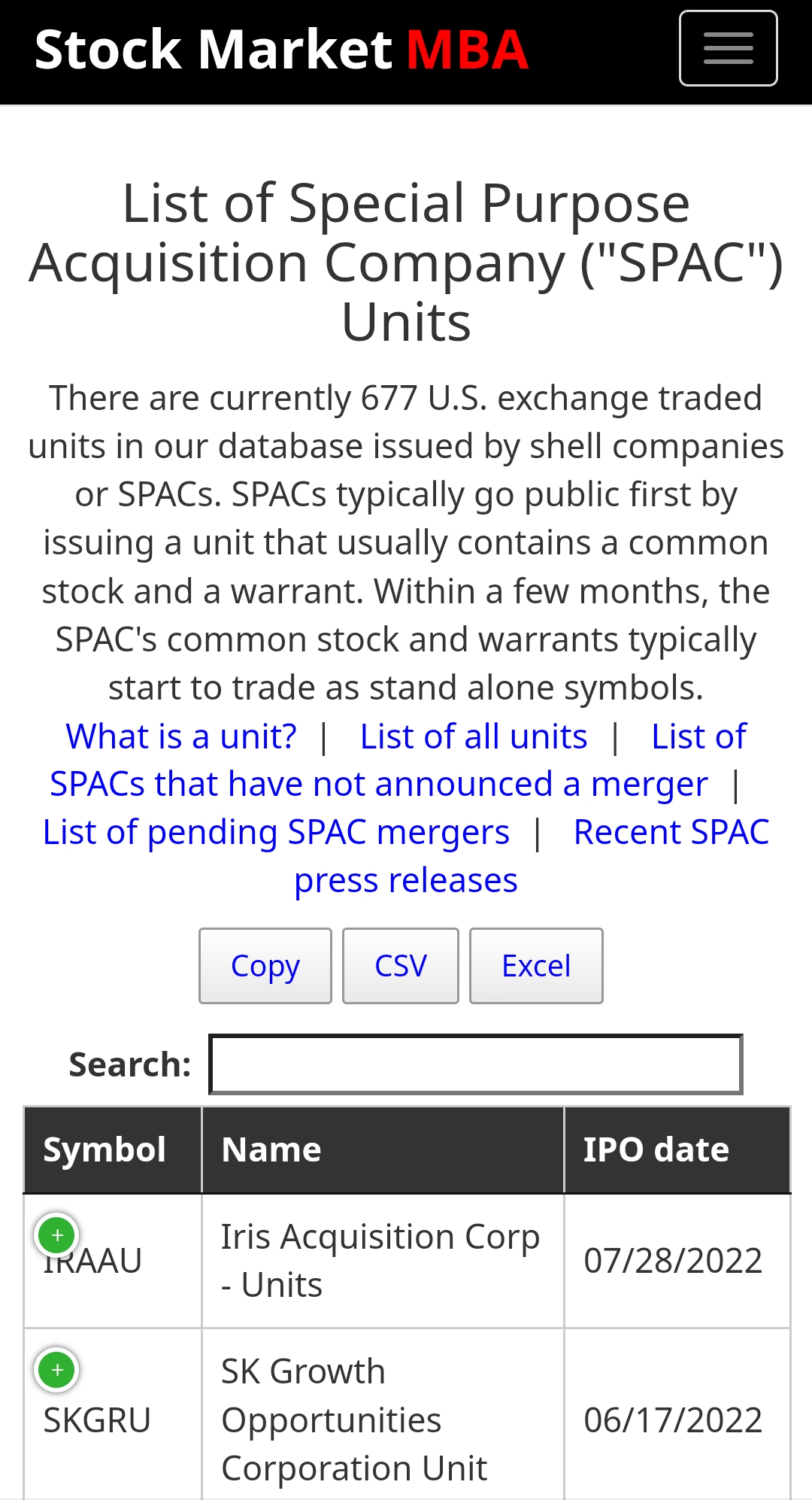View recent SPAC press releases
The image size is (812, 1500).
point(406,880)
